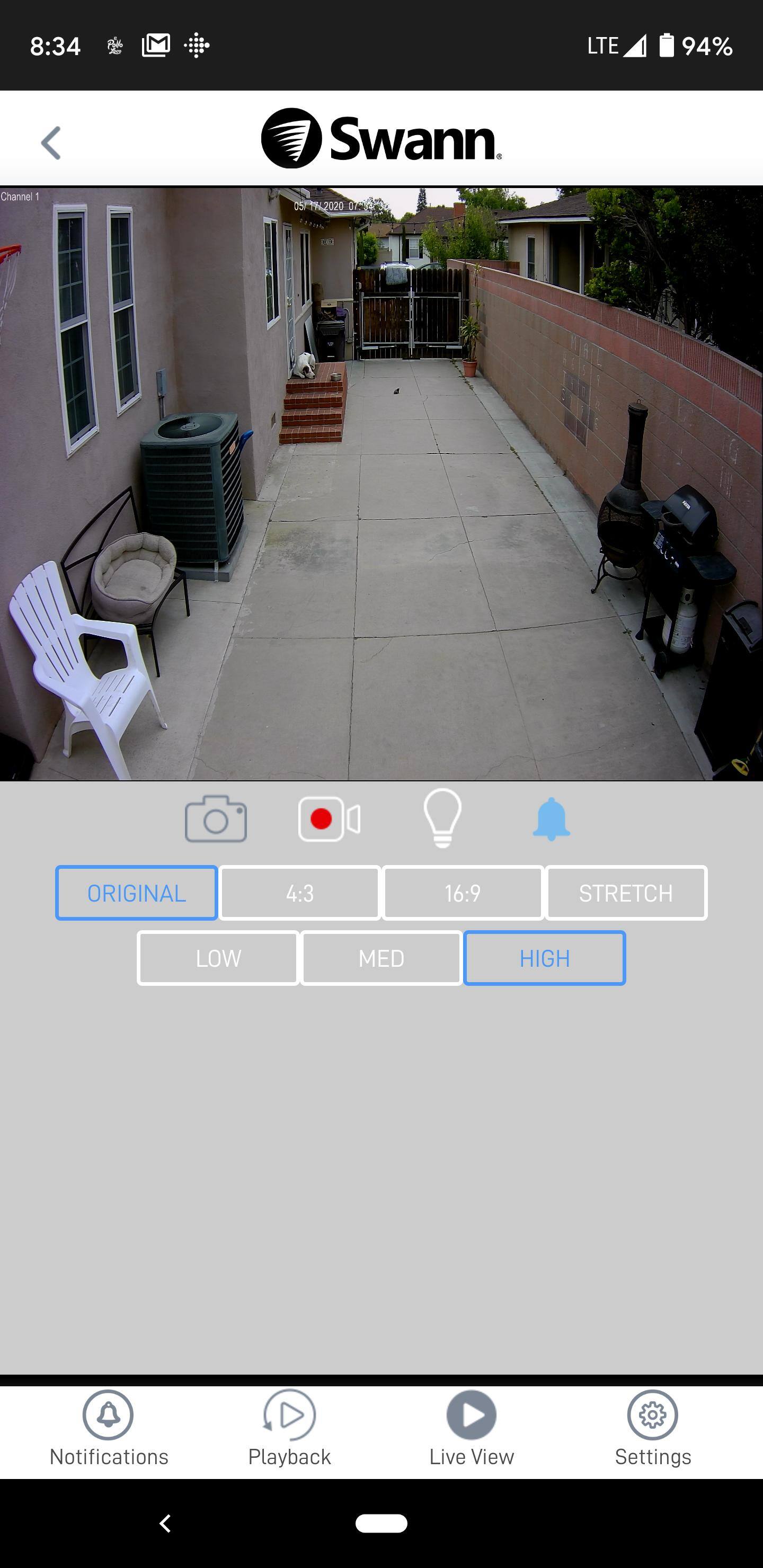
Task: Take a snapshot with the camera icon
Action: [216, 818]
